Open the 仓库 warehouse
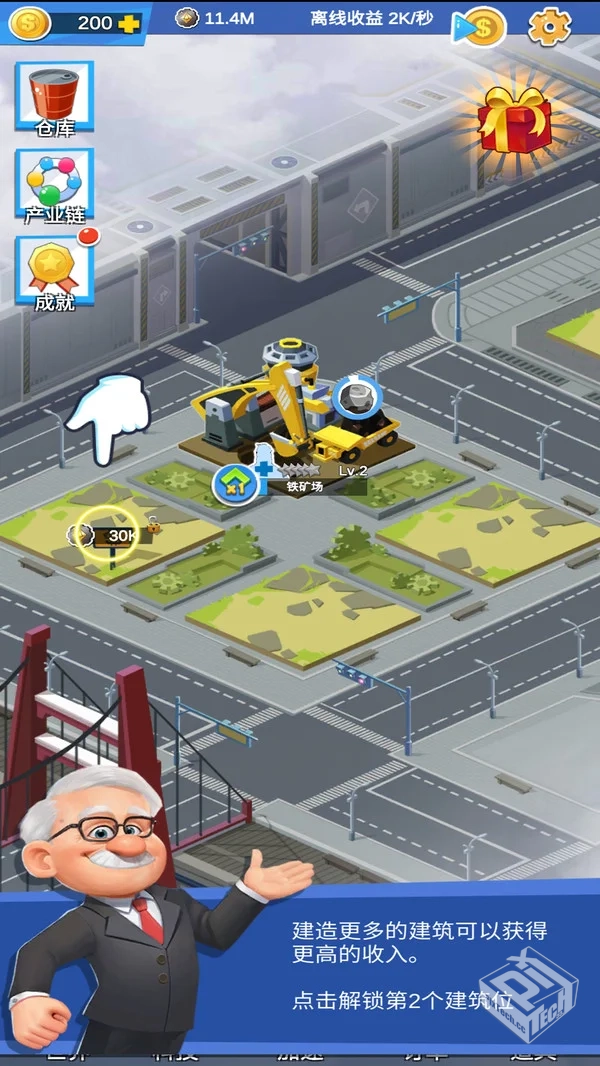 pos(54,97)
